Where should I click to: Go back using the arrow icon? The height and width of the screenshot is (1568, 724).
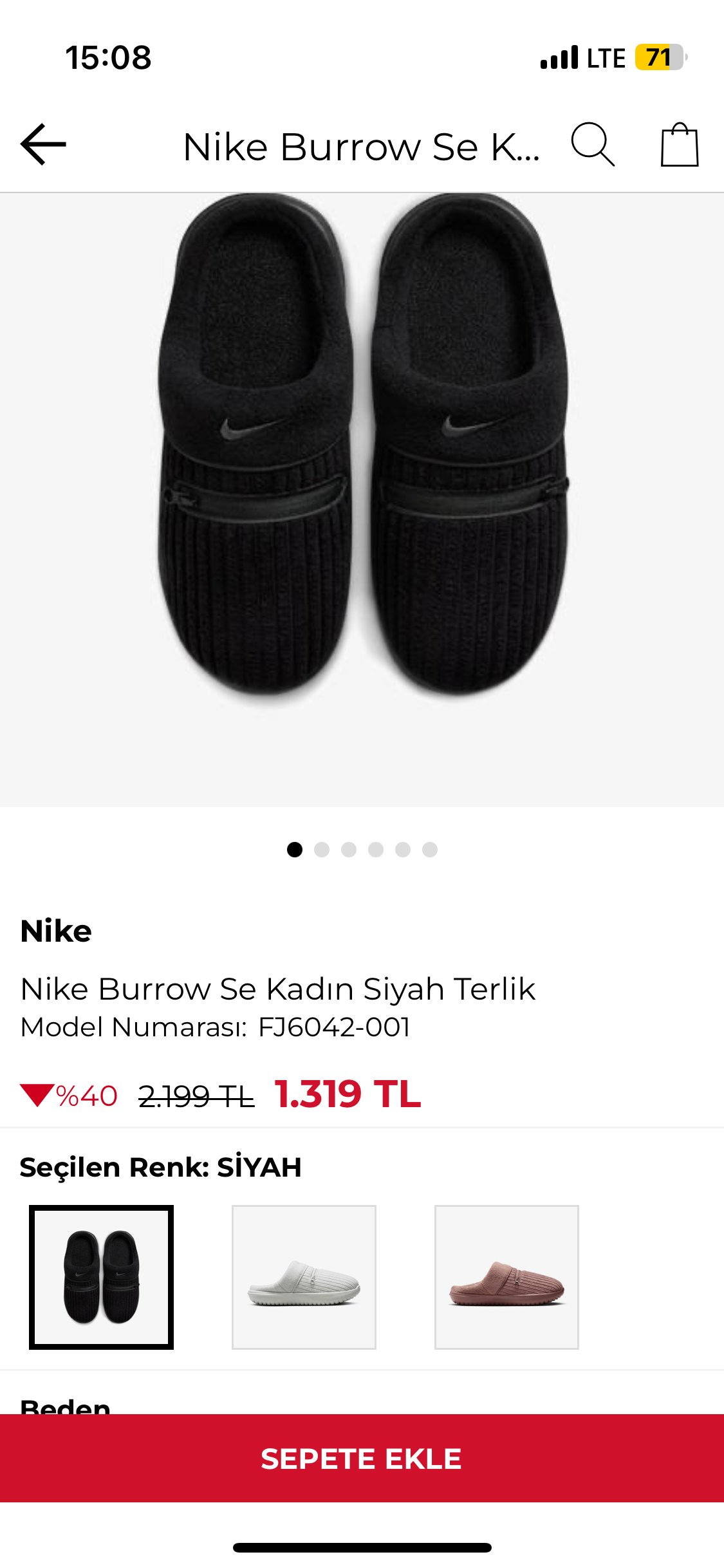pyautogui.click(x=44, y=145)
